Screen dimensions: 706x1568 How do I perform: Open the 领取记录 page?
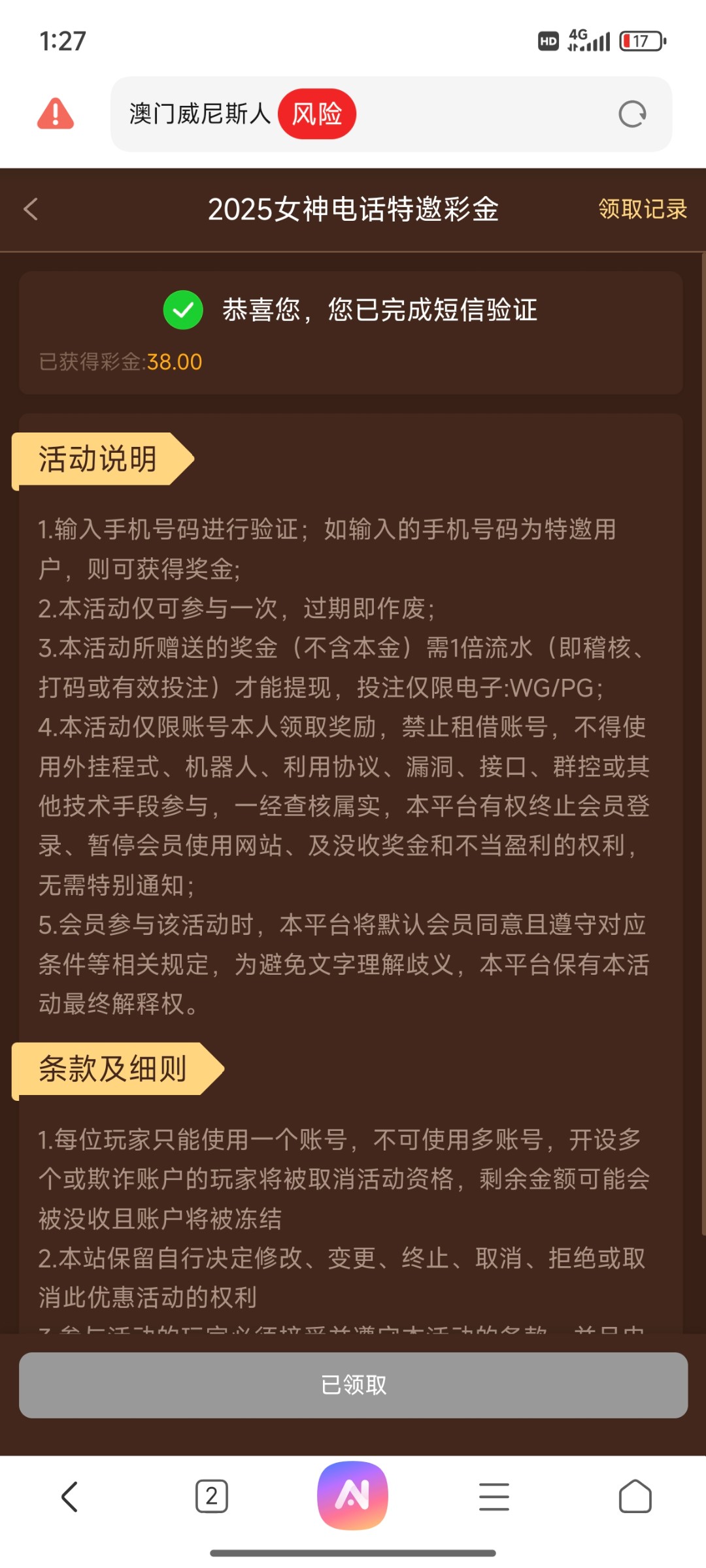coord(642,210)
